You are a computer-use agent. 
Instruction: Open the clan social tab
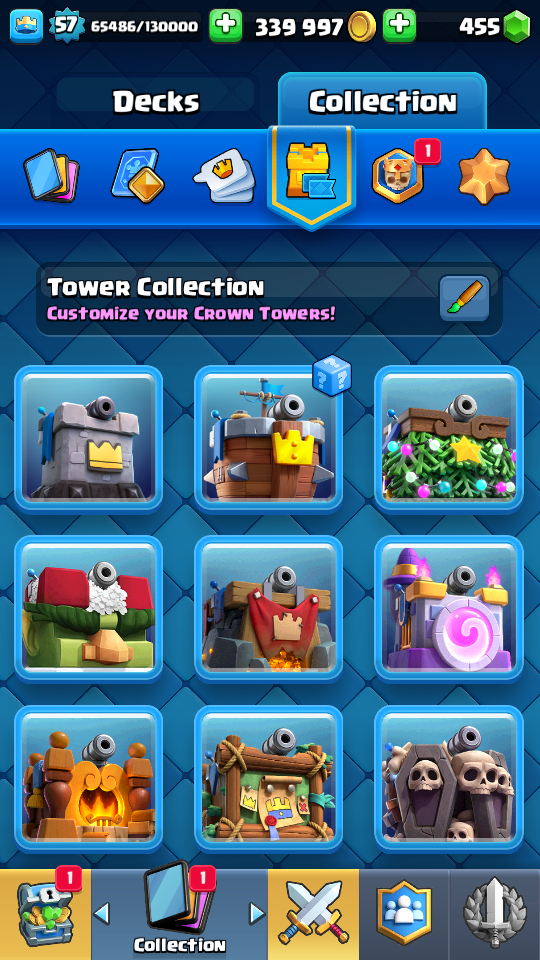(404, 914)
